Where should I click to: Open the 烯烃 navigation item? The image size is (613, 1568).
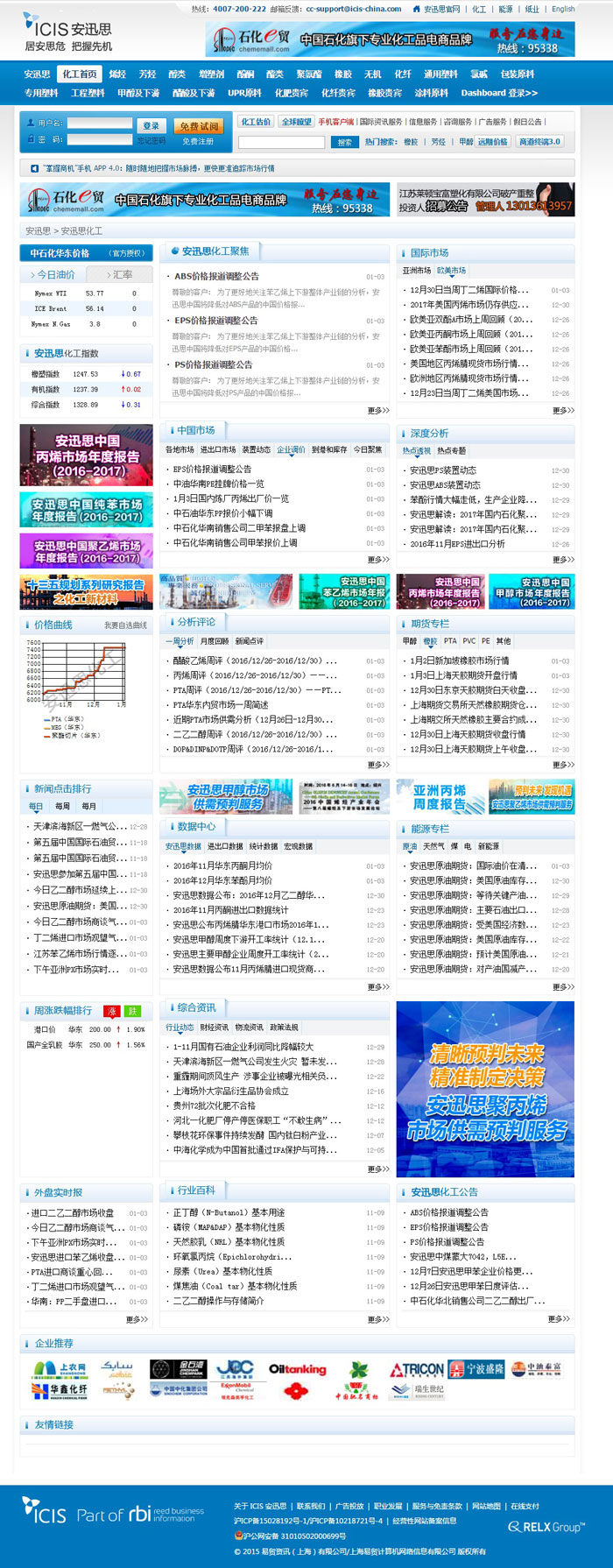pos(117,74)
